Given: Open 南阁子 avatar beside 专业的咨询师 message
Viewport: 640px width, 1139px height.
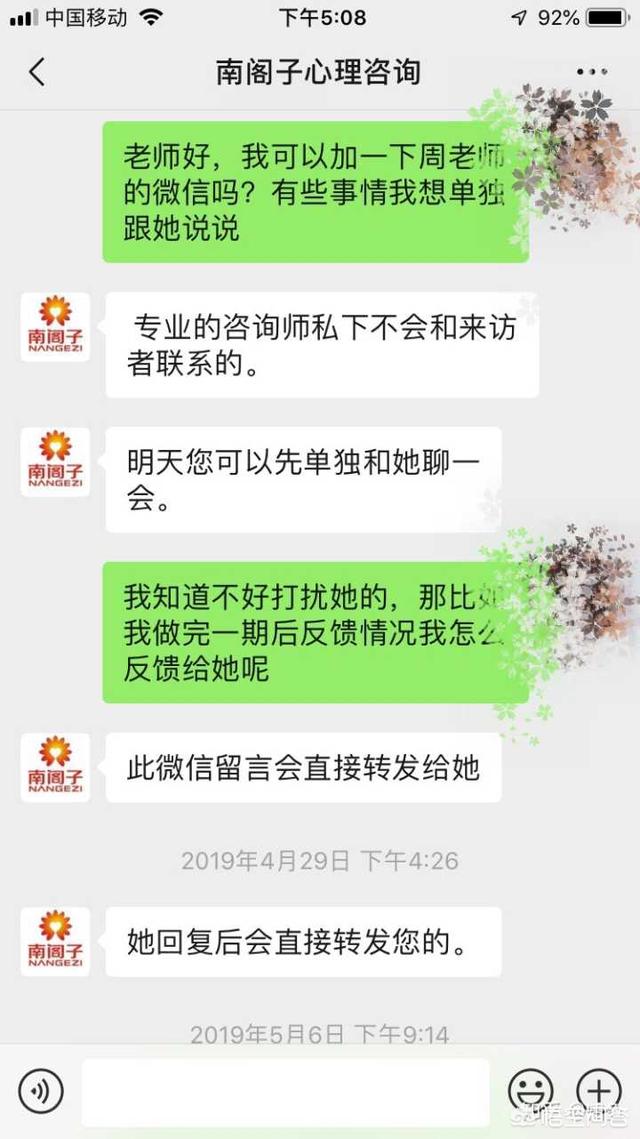Looking at the screenshot, I should pyautogui.click(x=55, y=328).
